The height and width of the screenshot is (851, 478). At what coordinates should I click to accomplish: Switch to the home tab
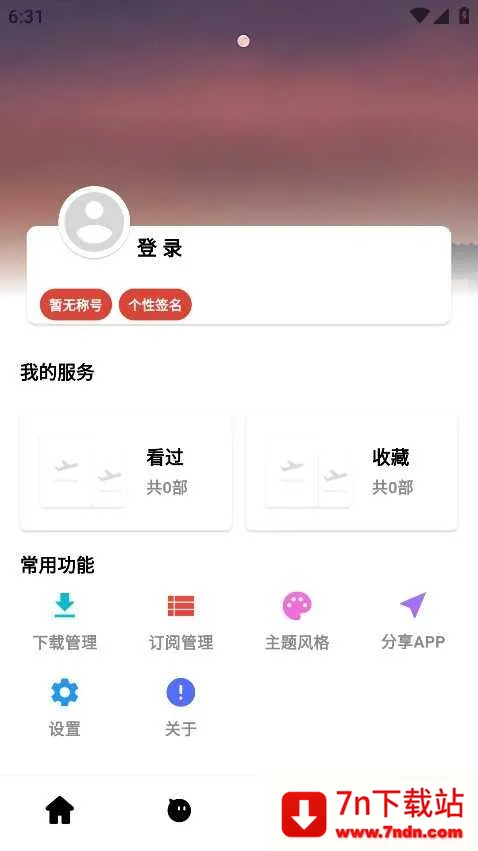coord(60,810)
